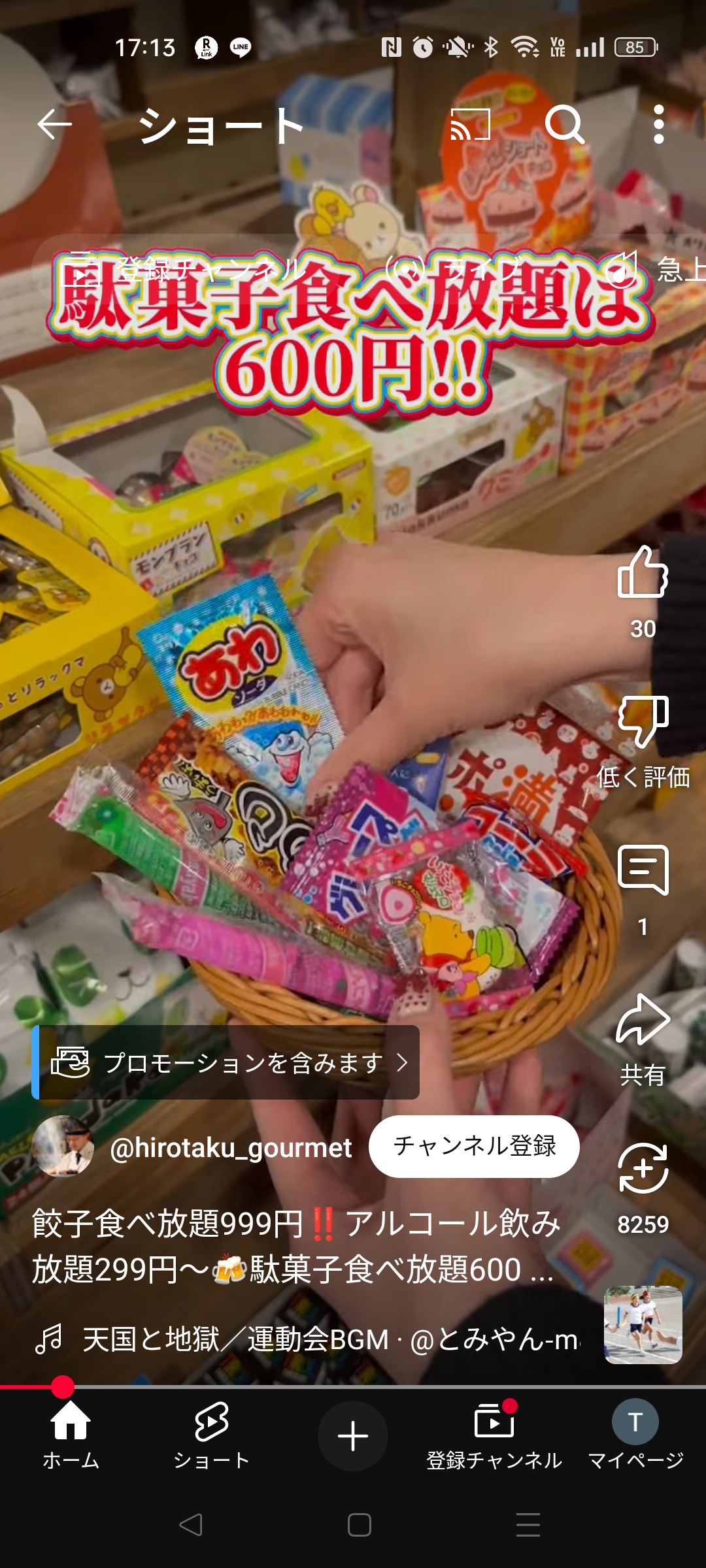The image size is (706, 1568).
Task: Subscribe with the チャンネル登録 button
Action: coord(474,1147)
